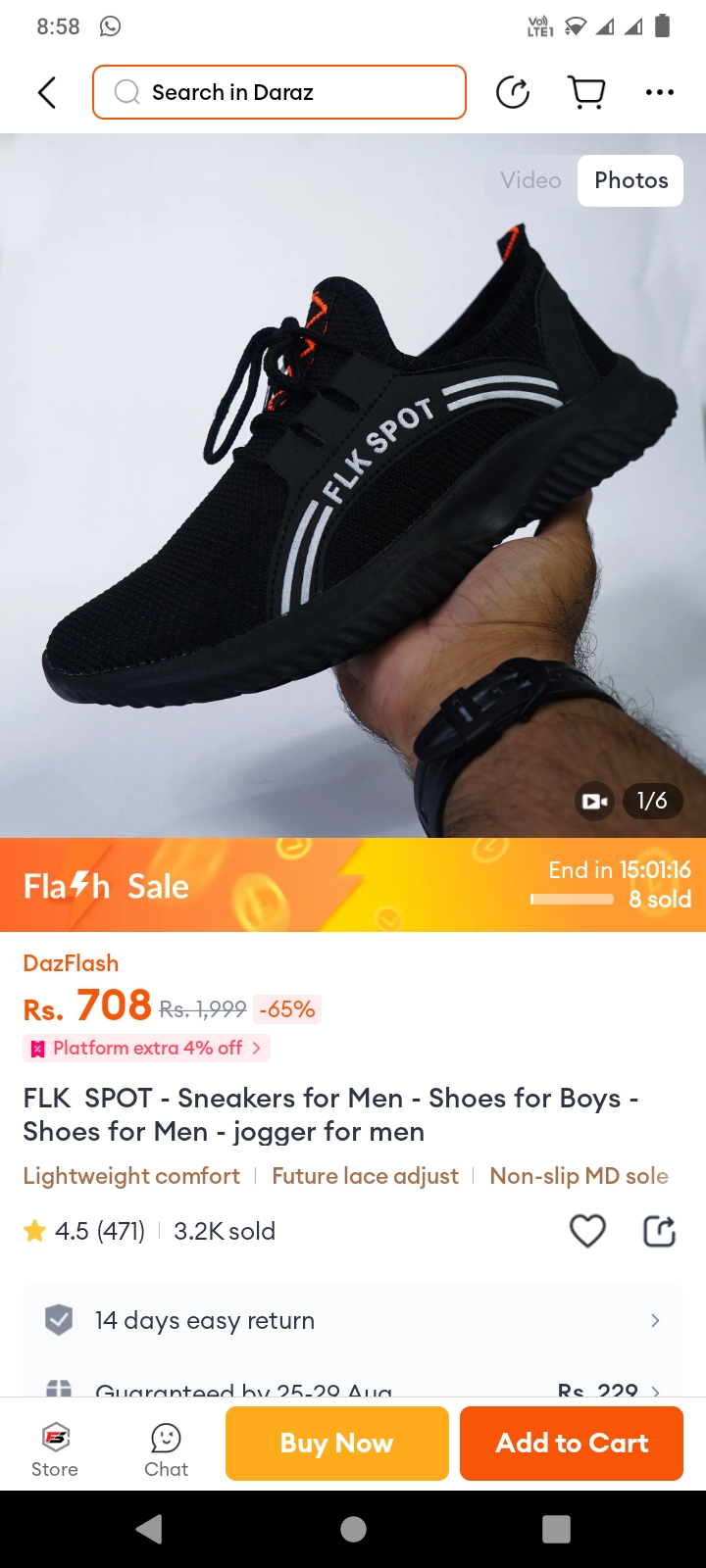Screen dimensions: 706x1568
Task: Select the Photos tab
Action: (x=630, y=180)
